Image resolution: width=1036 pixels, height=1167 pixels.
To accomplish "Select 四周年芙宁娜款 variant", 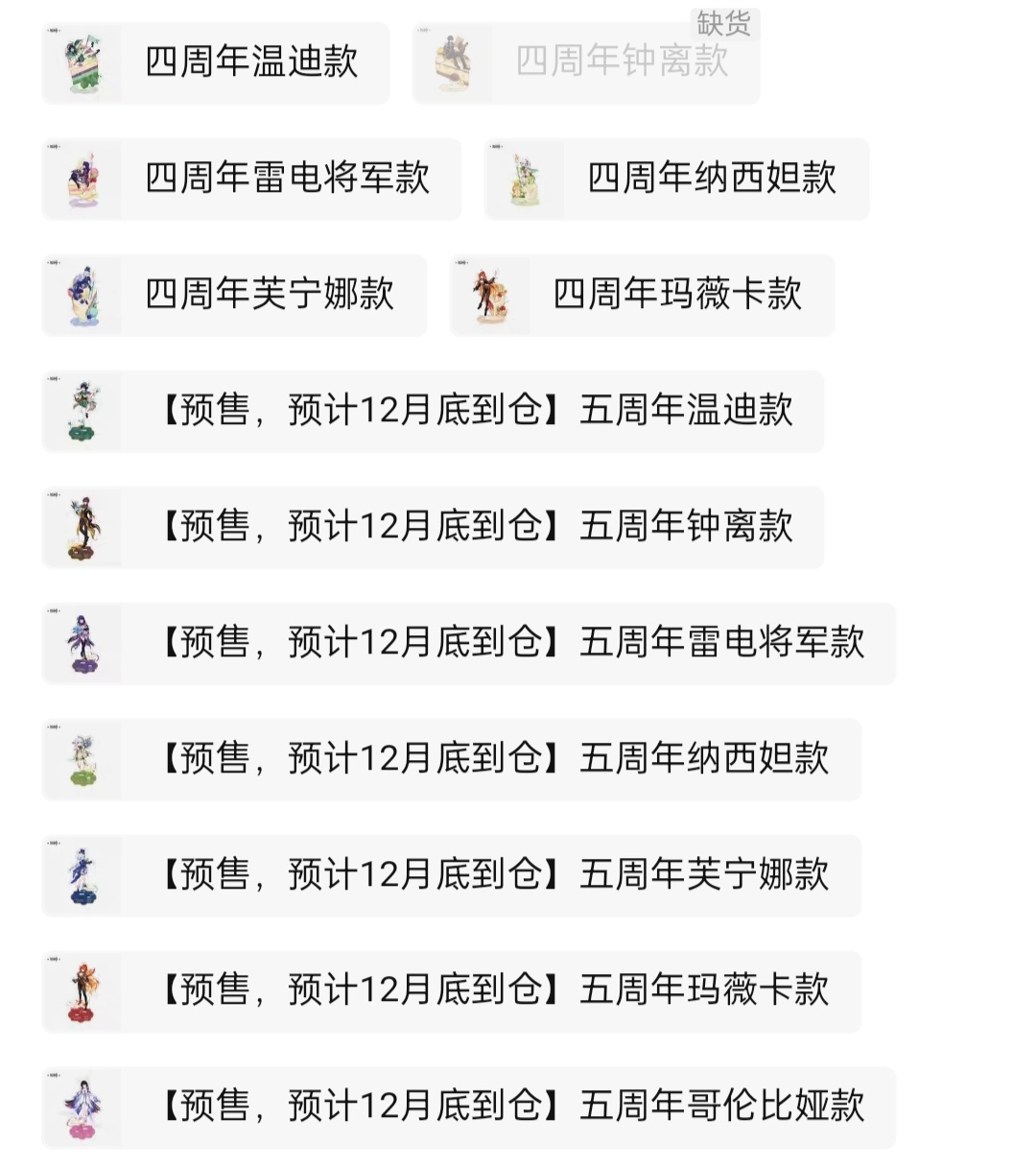I will point(235,295).
